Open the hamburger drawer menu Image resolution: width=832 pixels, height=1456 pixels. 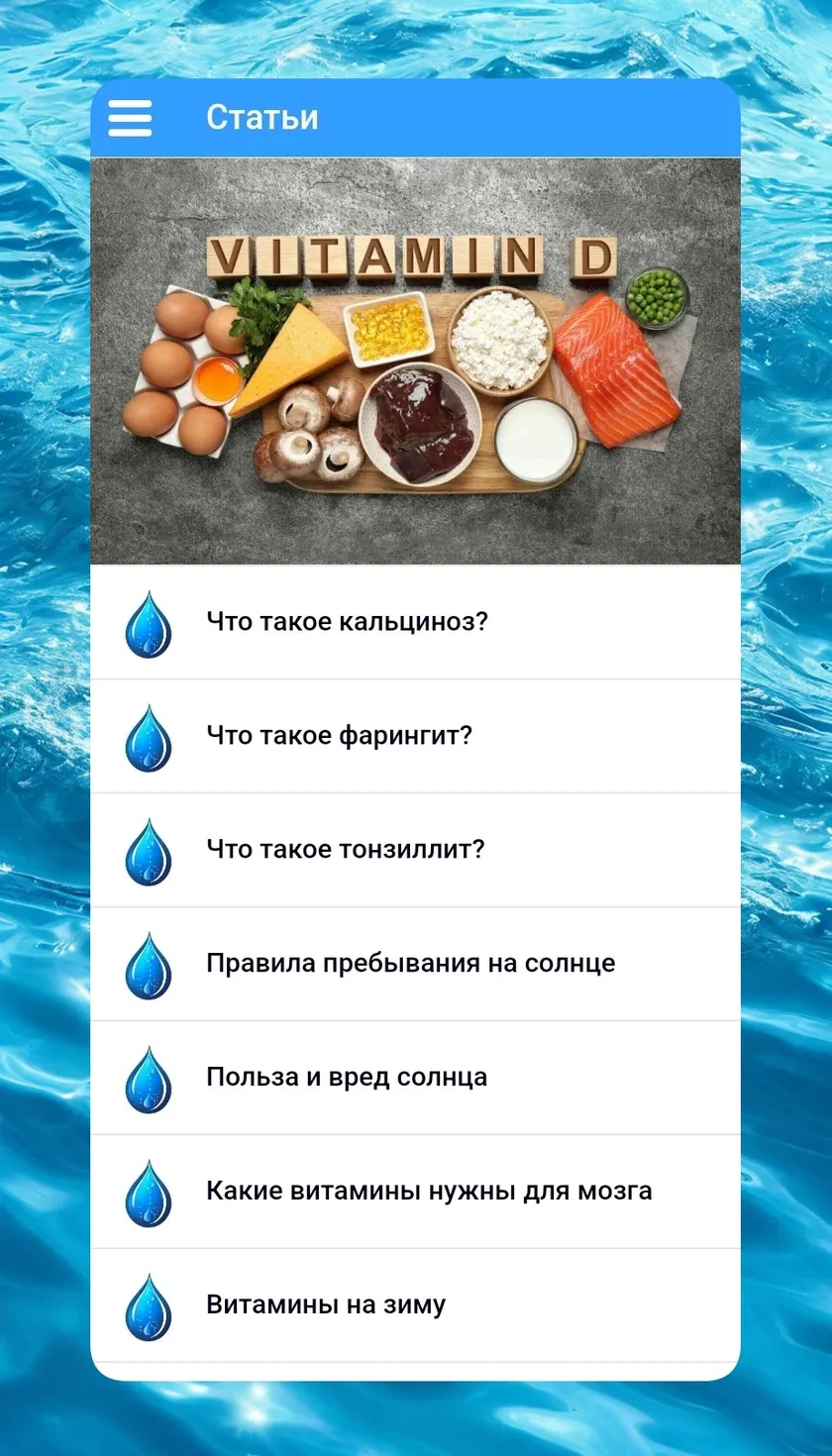131,119
